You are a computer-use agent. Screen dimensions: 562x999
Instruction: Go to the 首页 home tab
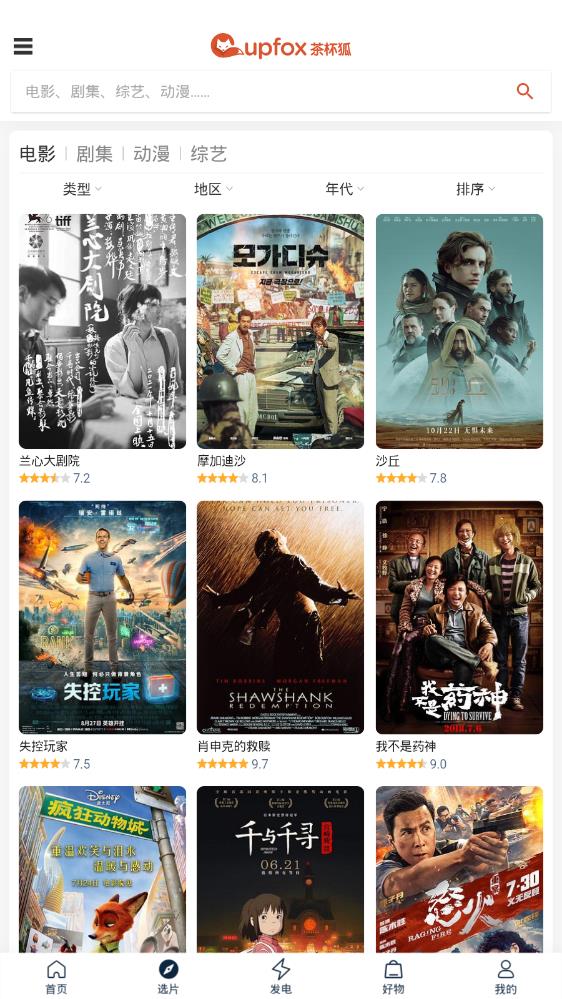[56, 977]
